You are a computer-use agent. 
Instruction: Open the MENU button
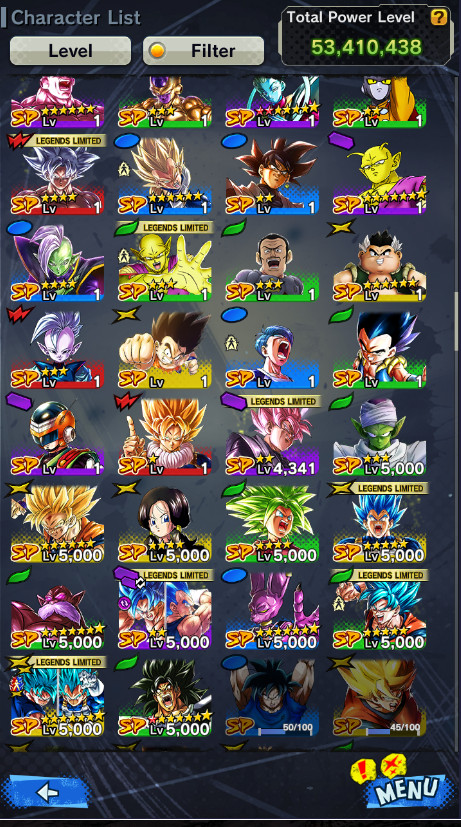pos(408,789)
